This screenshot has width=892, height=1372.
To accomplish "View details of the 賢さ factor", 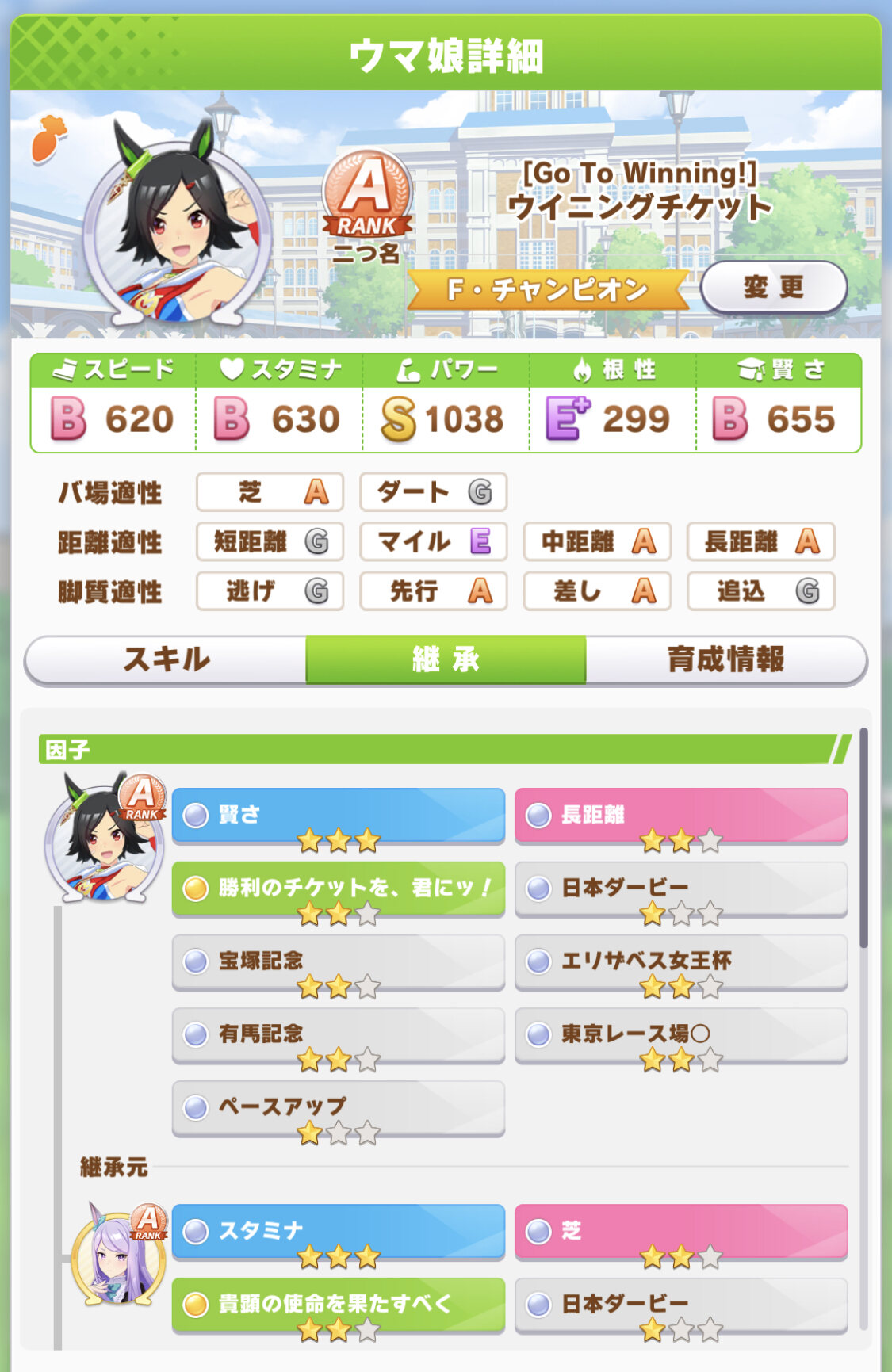I will pyautogui.click(x=339, y=815).
